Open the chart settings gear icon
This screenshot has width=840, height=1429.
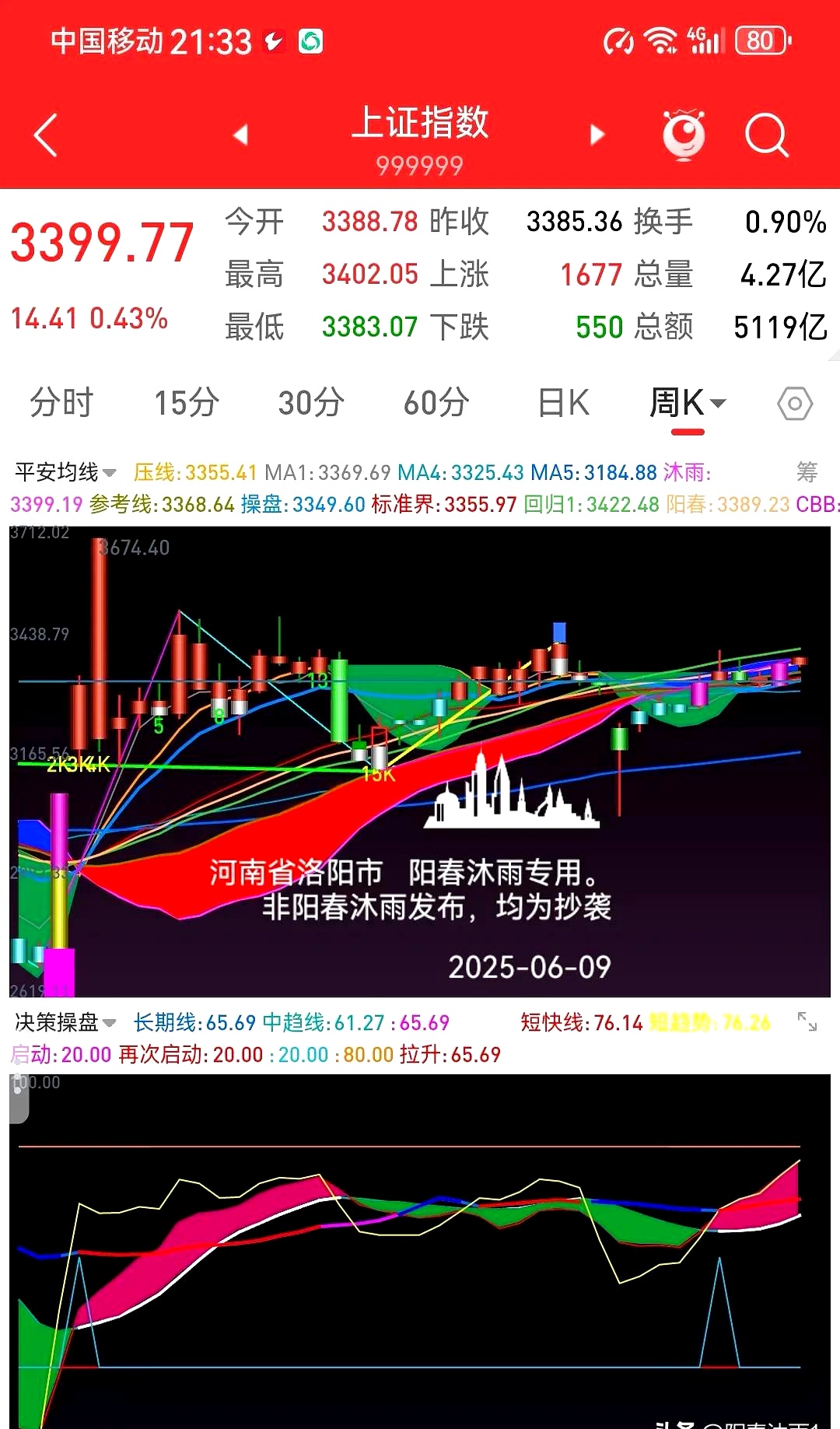(794, 402)
